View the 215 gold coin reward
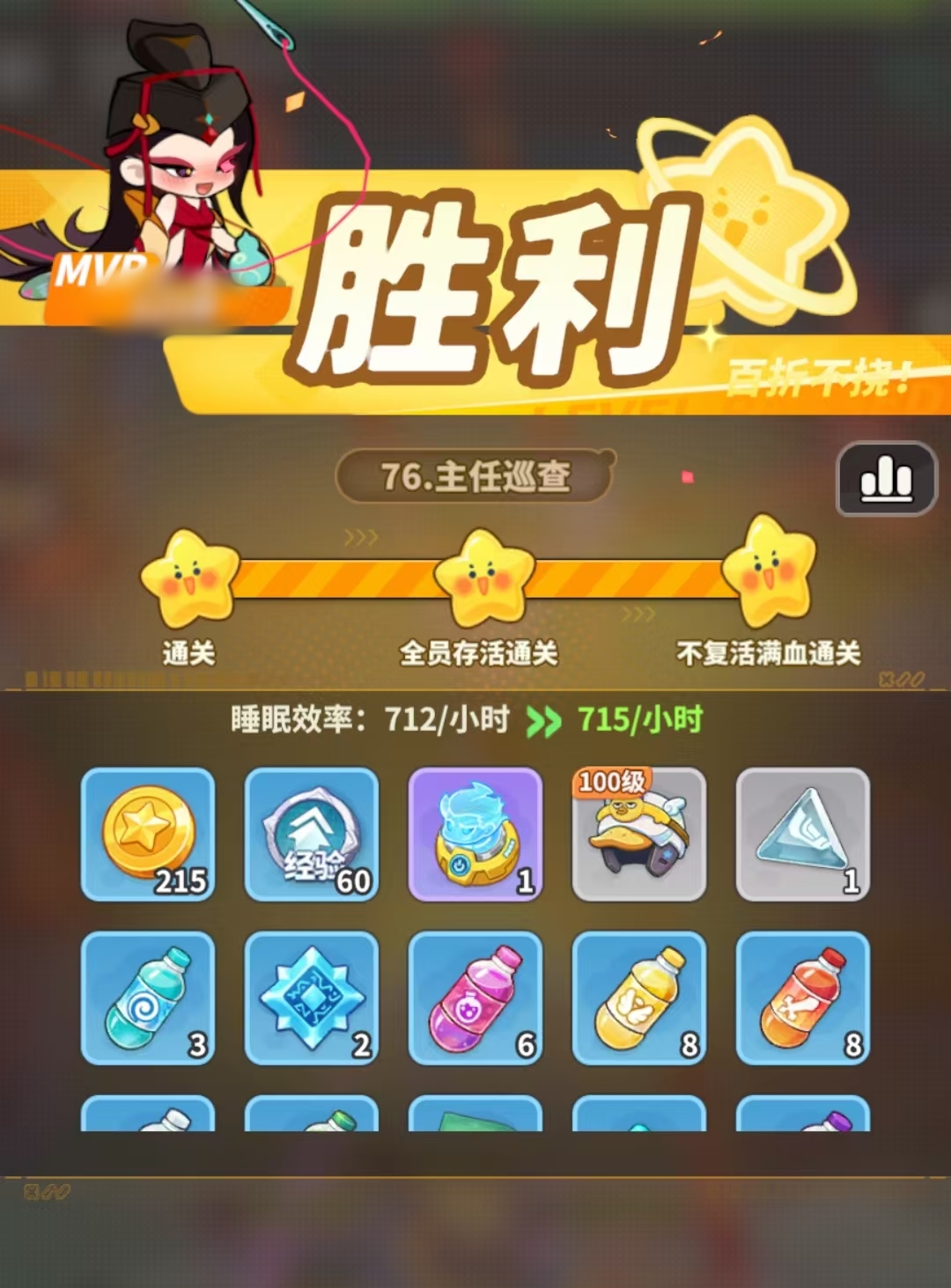951x1288 pixels. point(148,834)
